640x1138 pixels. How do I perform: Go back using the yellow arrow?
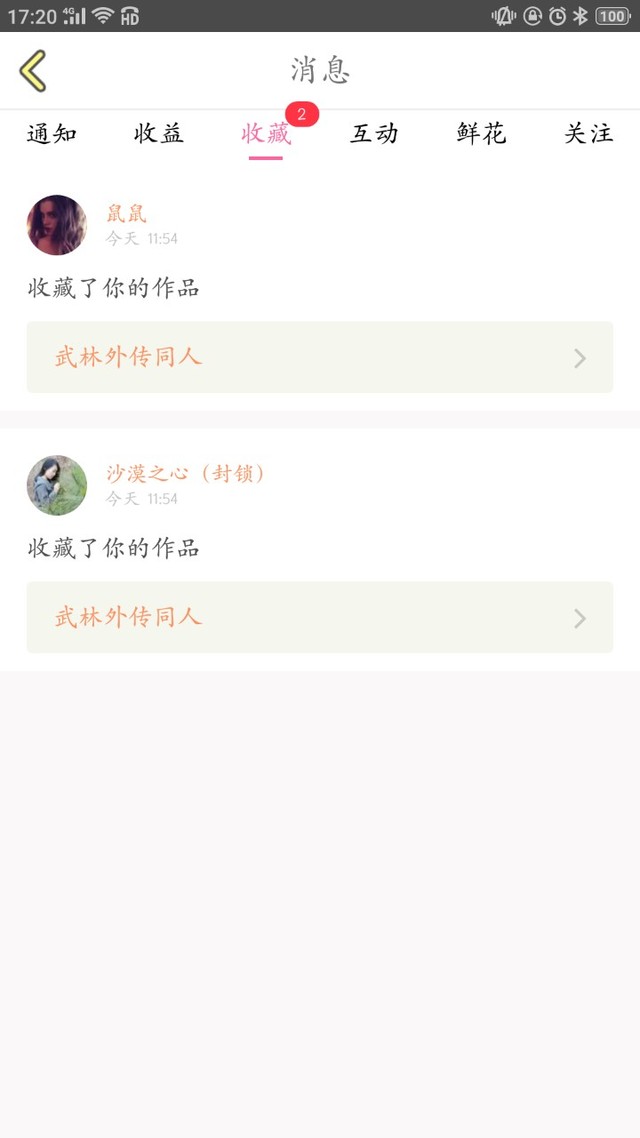pos(33,71)
